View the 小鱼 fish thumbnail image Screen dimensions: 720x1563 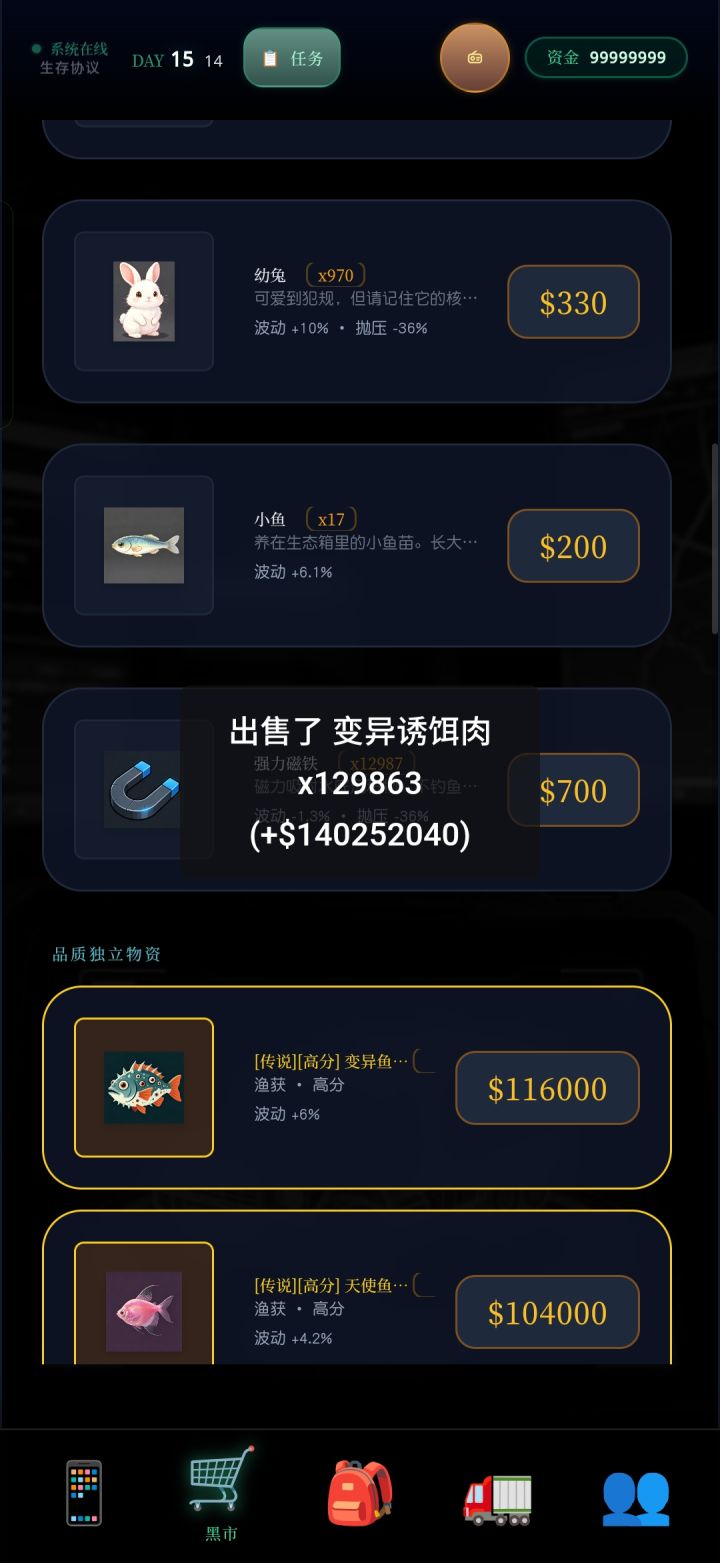pyautogui.click(x=143, y=545)
